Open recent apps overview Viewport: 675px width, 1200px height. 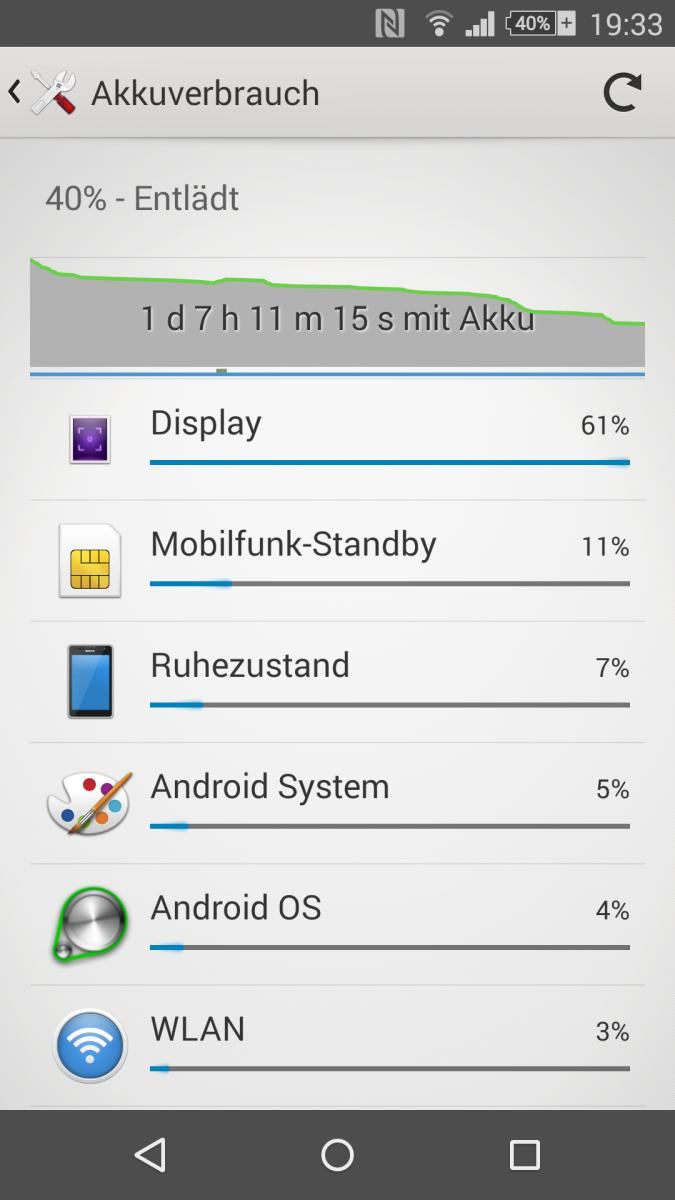[524, 1155]
